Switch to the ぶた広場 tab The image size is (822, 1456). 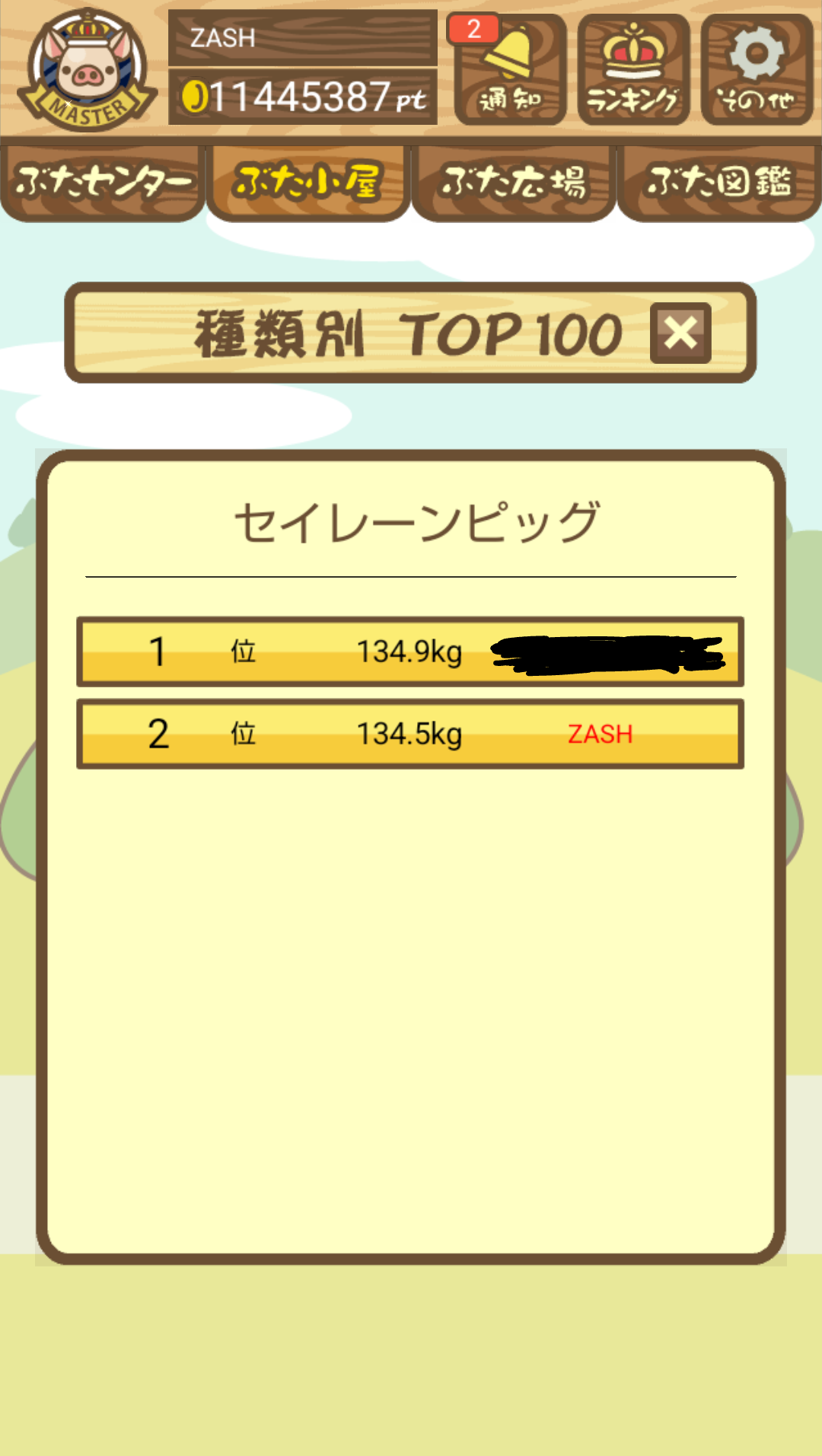[514, 183]
